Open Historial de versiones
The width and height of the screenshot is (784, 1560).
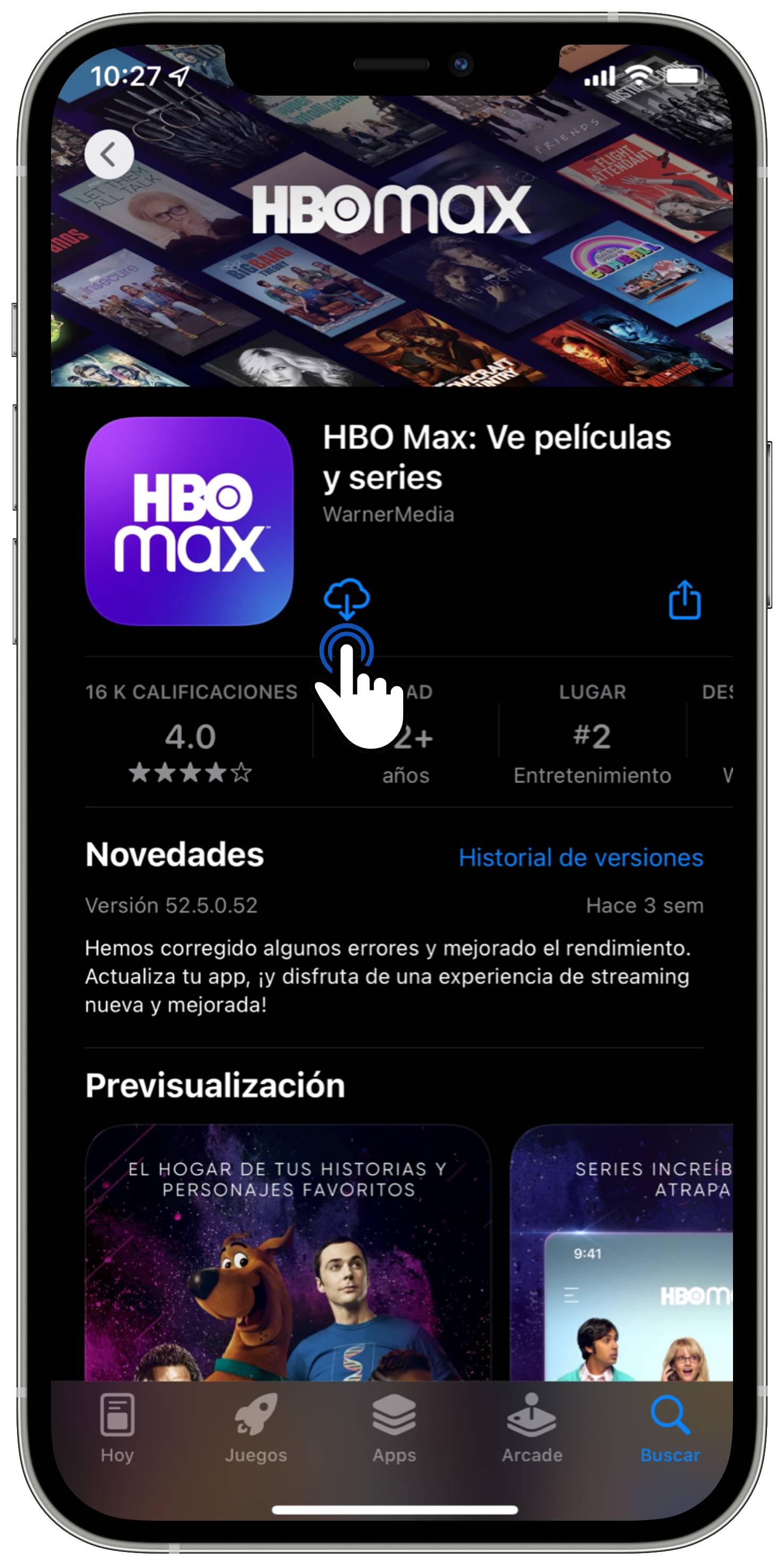click(x=581, y=858)
